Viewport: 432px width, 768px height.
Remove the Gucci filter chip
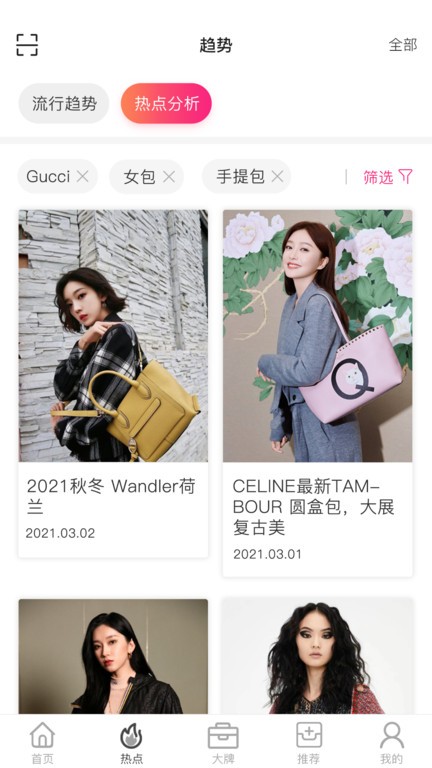(82, 176)
